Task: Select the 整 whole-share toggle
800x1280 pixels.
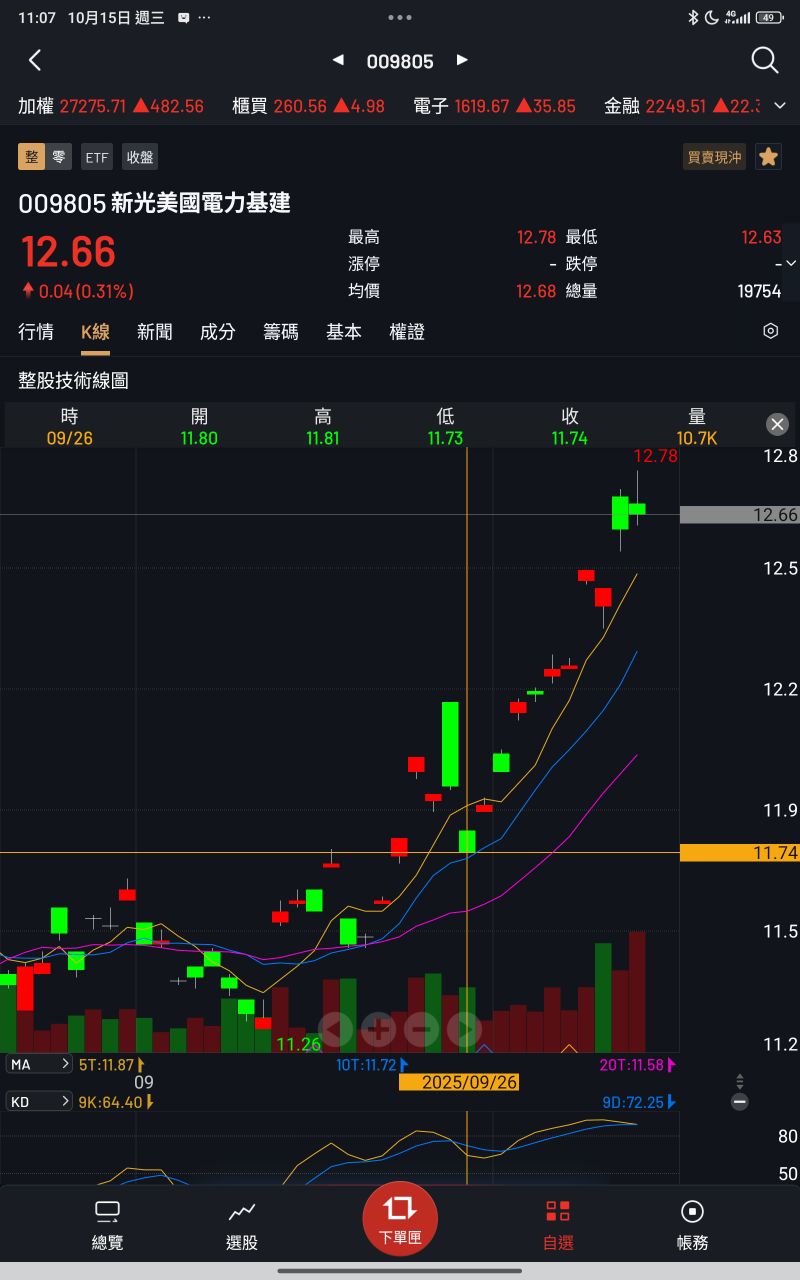Action: pyautogui.click(x=32, y=157)
